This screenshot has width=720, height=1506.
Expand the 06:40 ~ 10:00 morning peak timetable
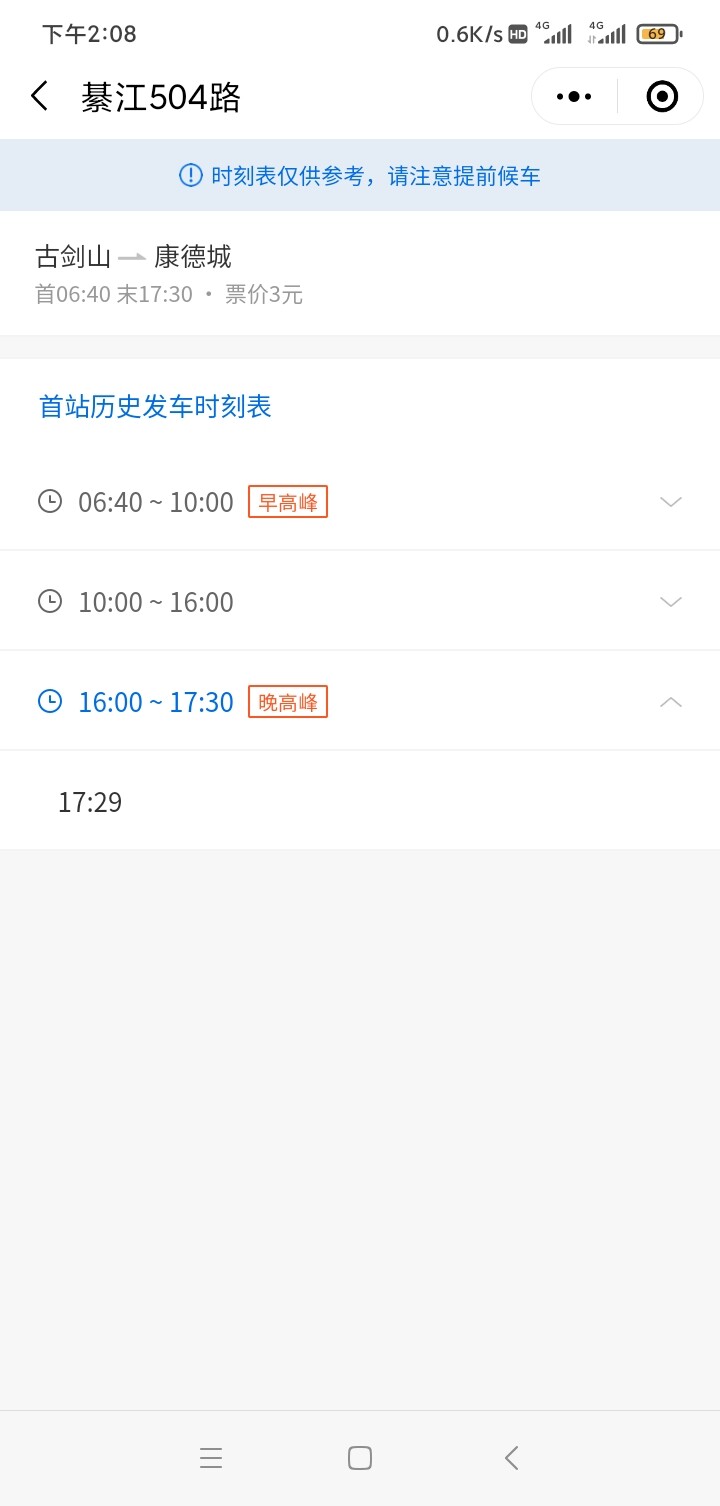click(360, 502)
